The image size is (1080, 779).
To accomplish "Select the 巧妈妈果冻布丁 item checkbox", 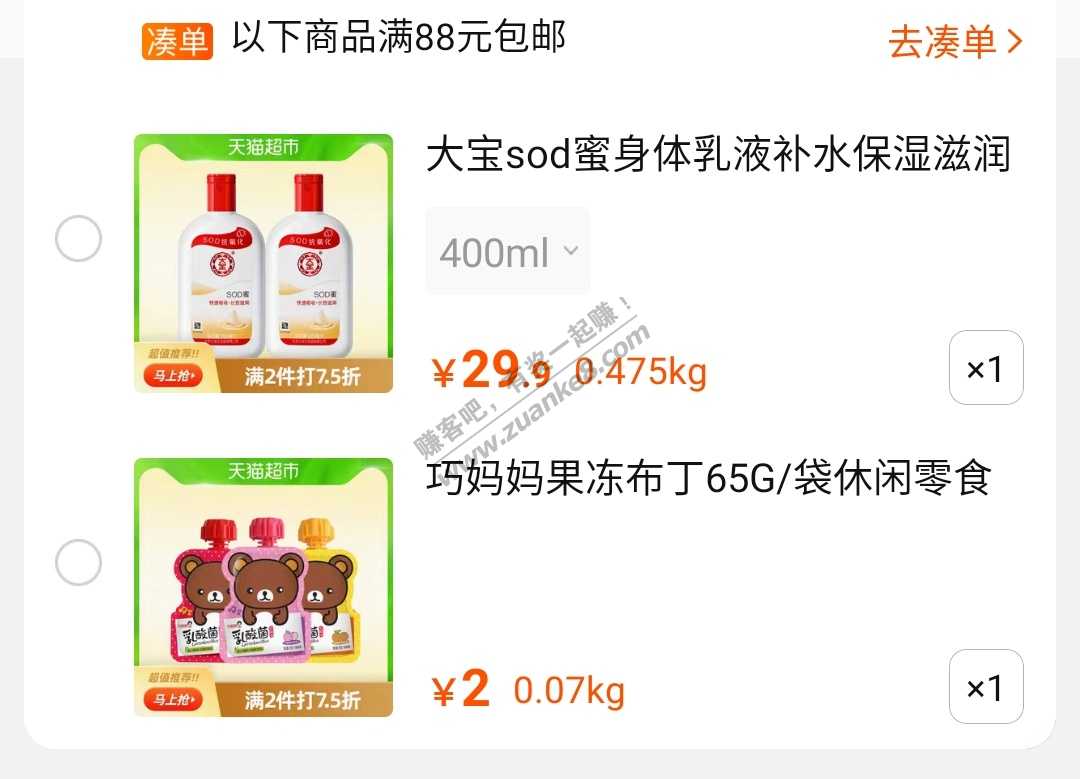I will click(x=78, y=562).
